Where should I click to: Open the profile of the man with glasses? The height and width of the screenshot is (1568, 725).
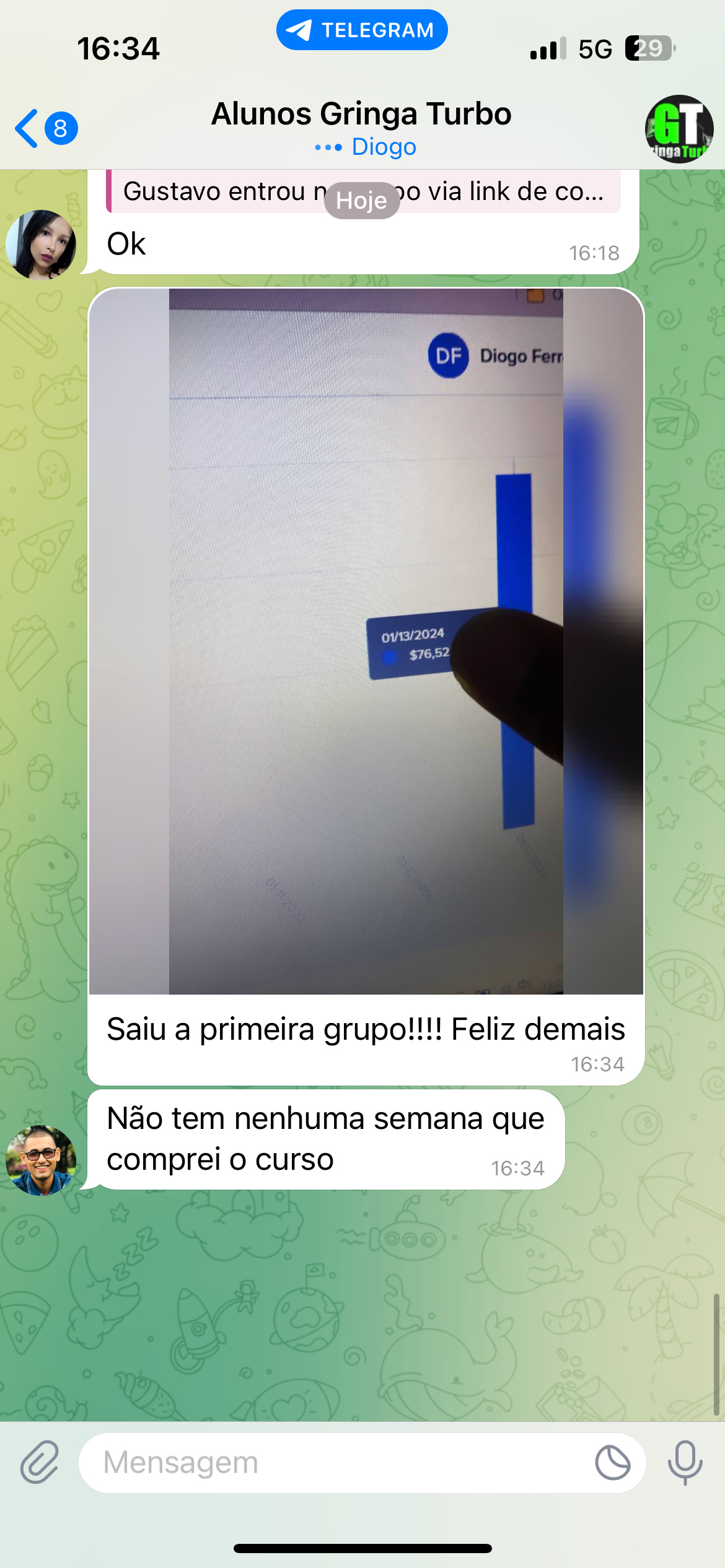[41, 1160]
